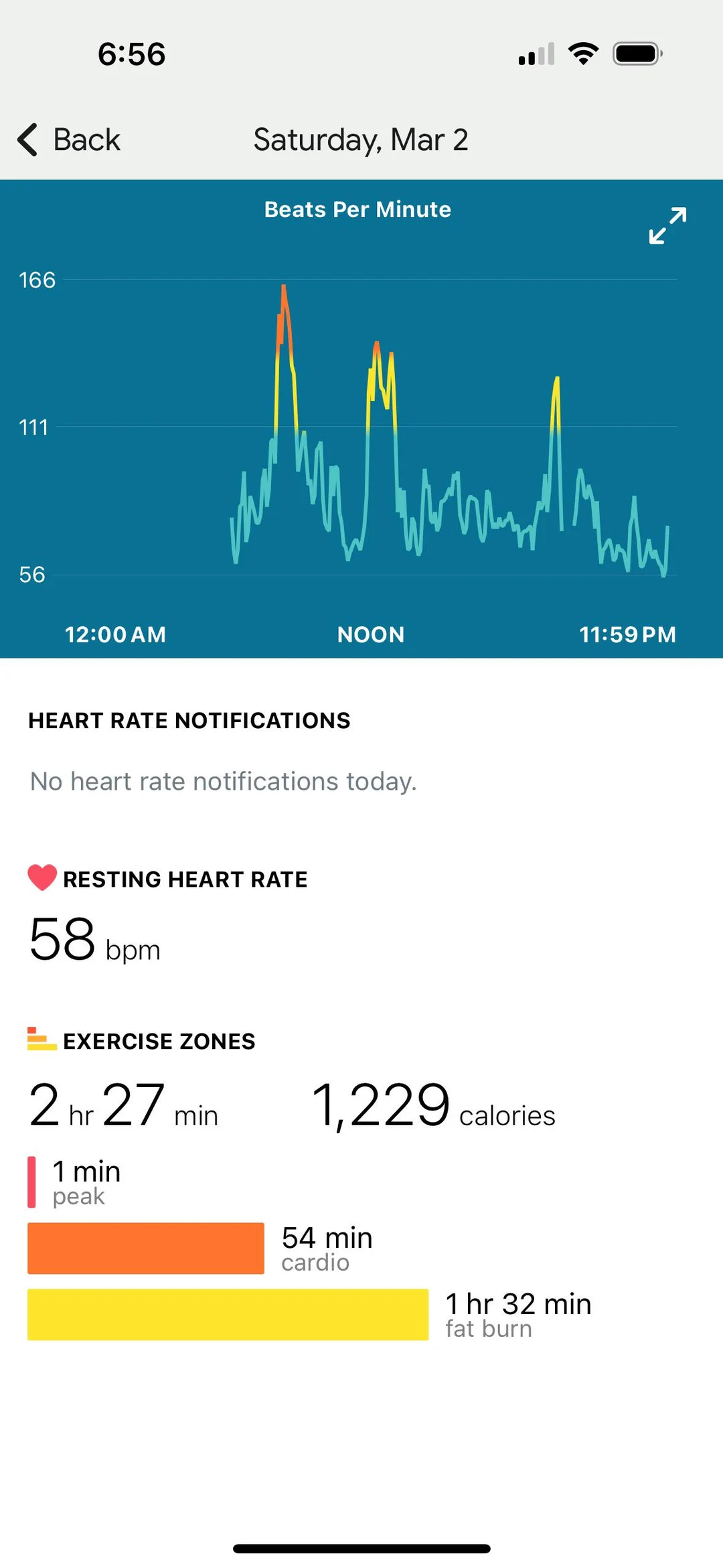The height and width of the screenshot is (1568, 723).
Task: Toggle the red peak zone bar
Action: pos(31,1182)
